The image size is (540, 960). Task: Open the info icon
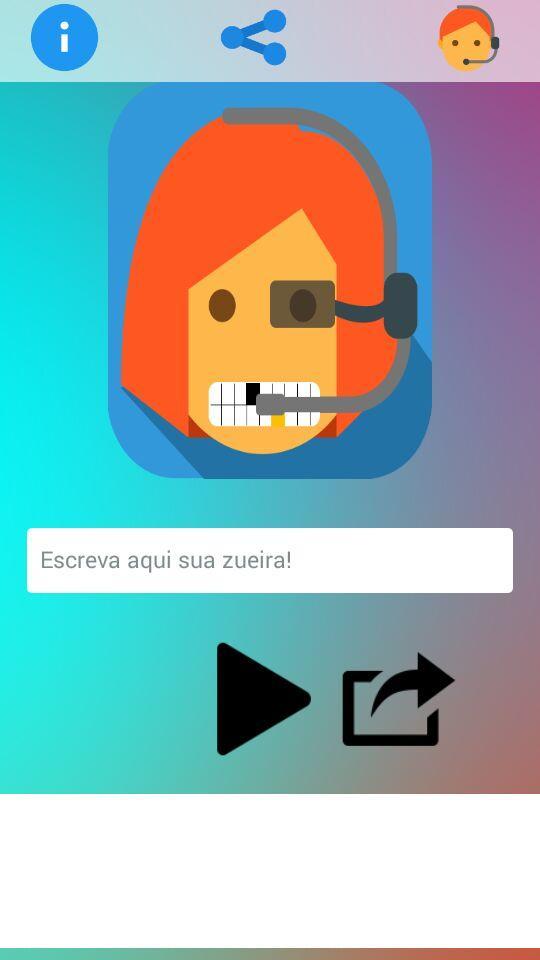coord(64,38)
